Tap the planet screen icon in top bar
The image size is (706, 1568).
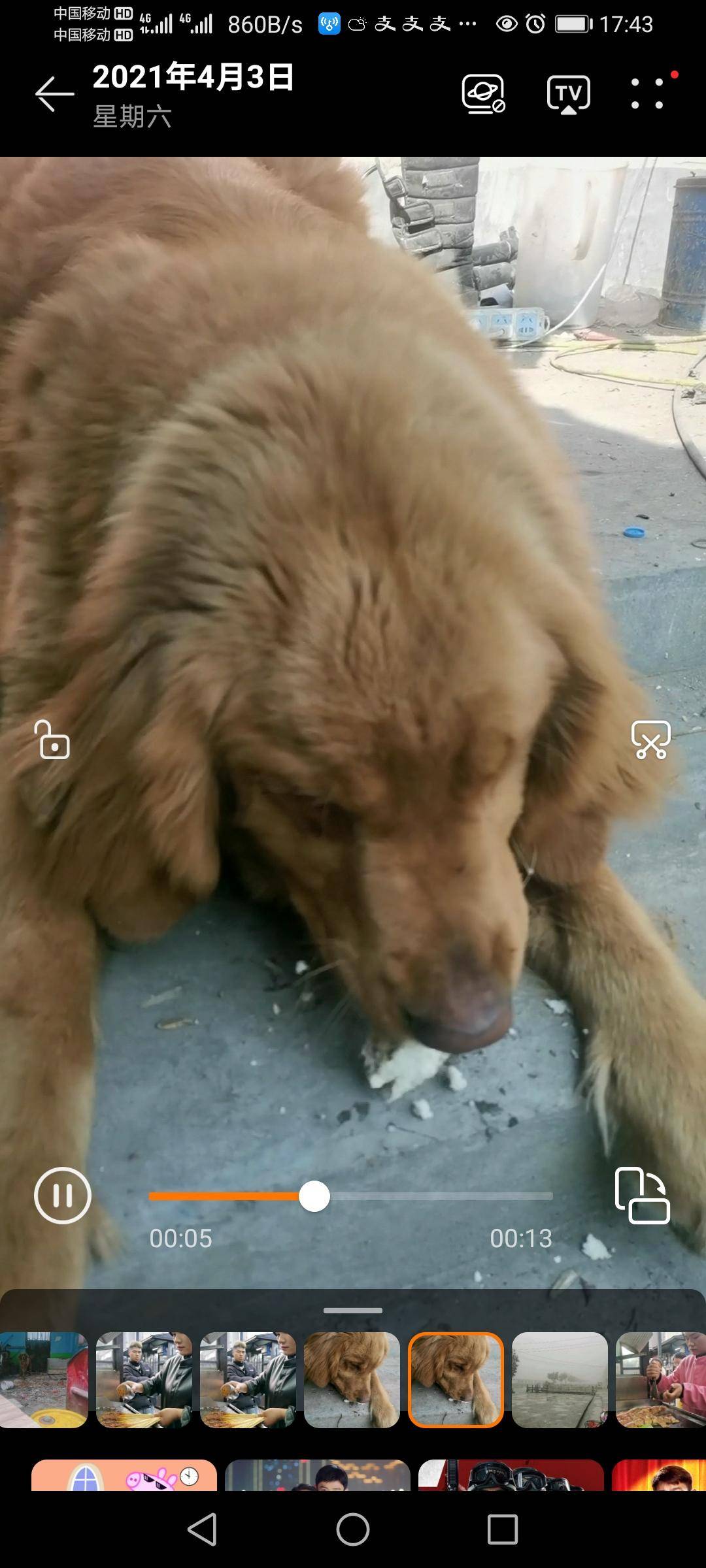[x=483, y=94]
